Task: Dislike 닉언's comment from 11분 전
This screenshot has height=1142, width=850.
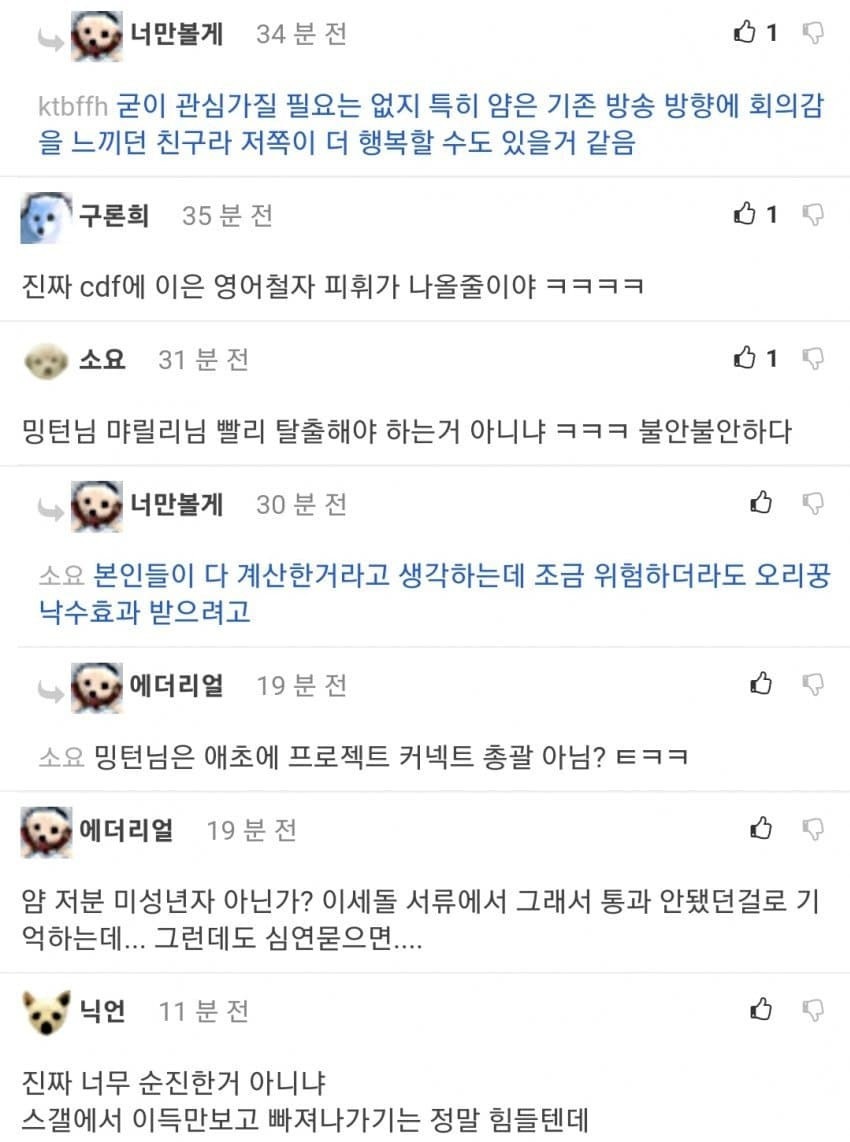Action: [814, 1010]
